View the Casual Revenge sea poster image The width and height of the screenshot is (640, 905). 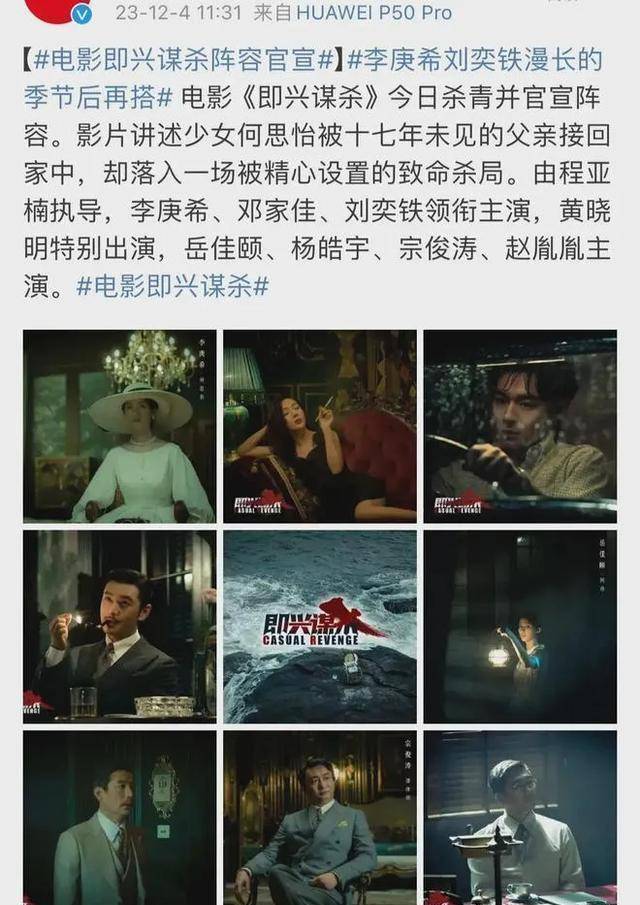pos(319,626)
